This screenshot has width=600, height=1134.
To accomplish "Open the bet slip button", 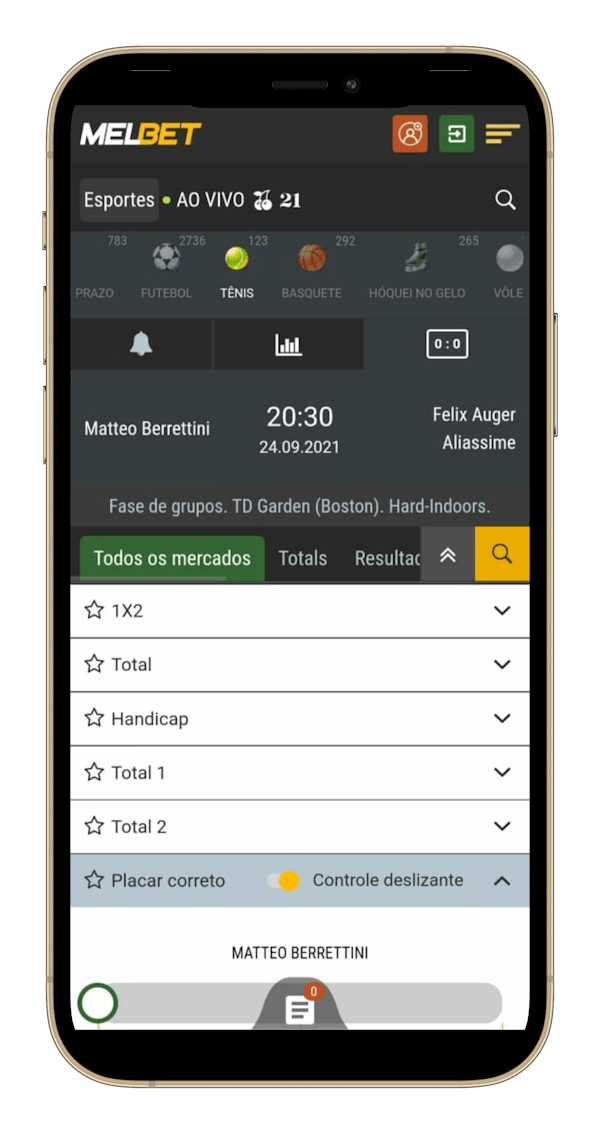I will tap(300, 1007).
